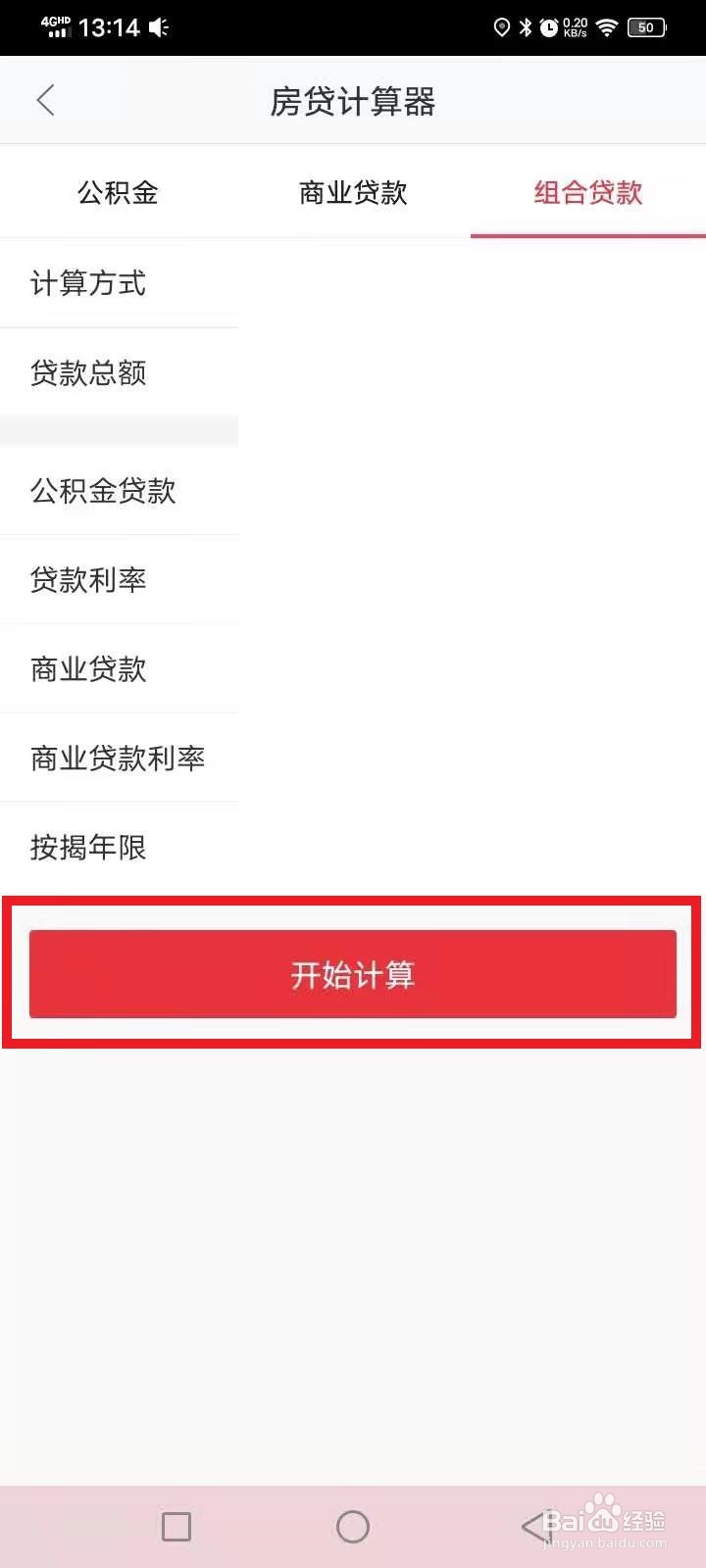Screen dimensions: 706x1568
Task: Select the 组合贷款 tab
Action: (586, 194)
